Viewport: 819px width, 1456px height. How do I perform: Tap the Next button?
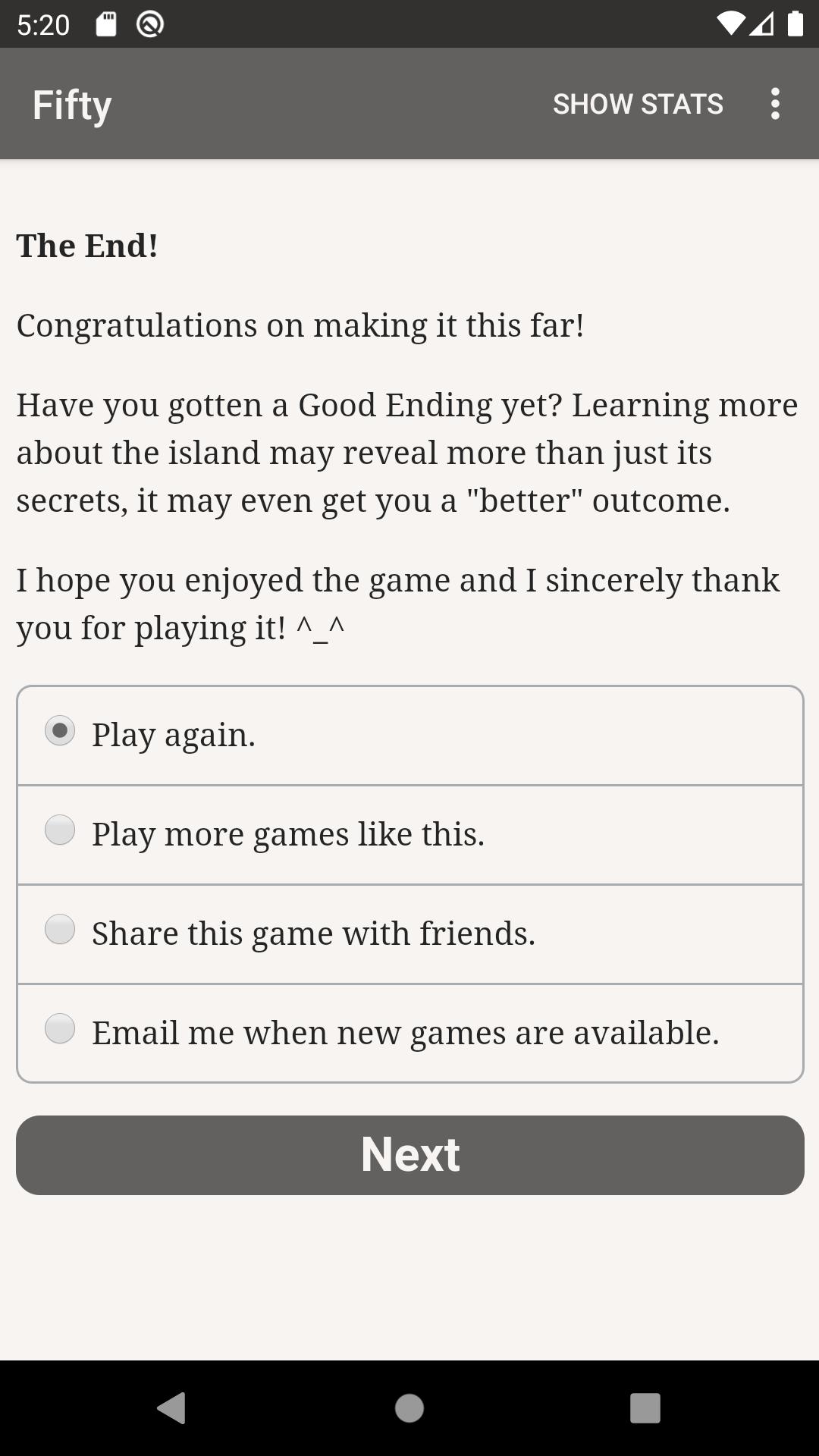409,1155
